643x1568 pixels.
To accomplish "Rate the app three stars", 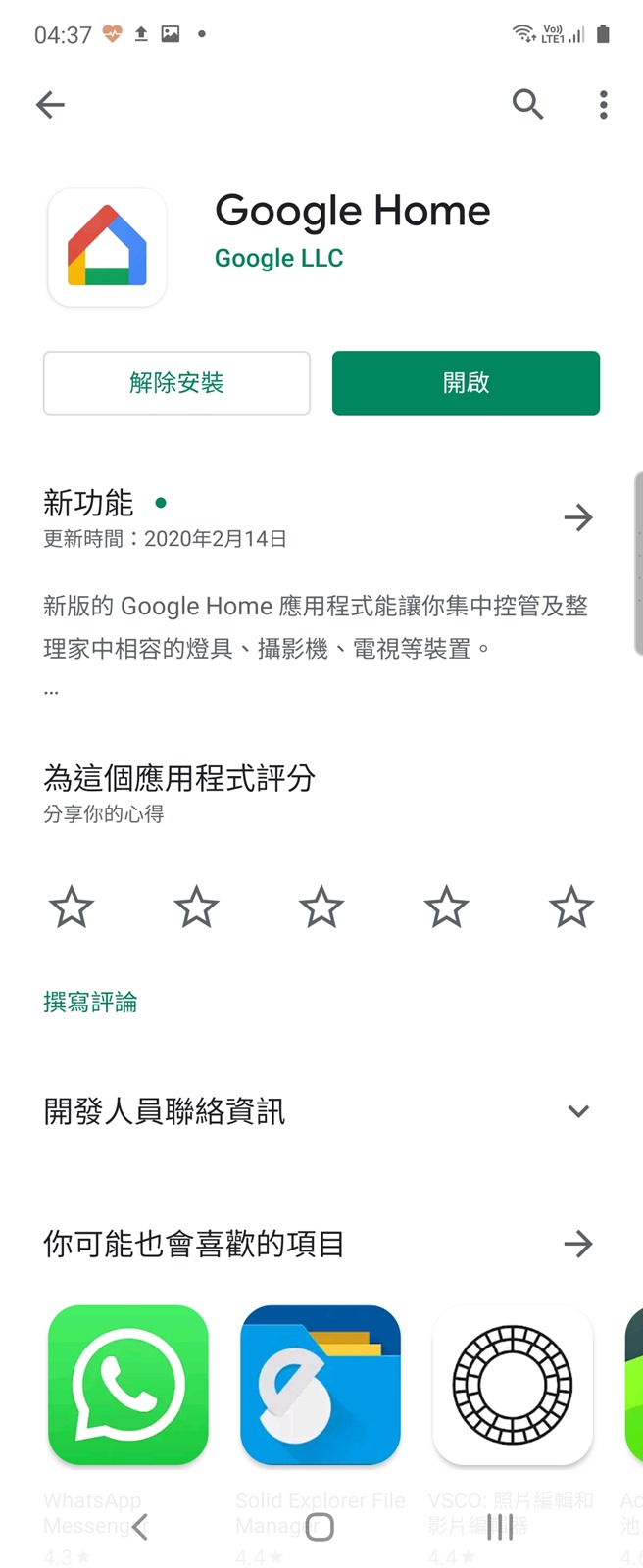I will pos(321,906).
